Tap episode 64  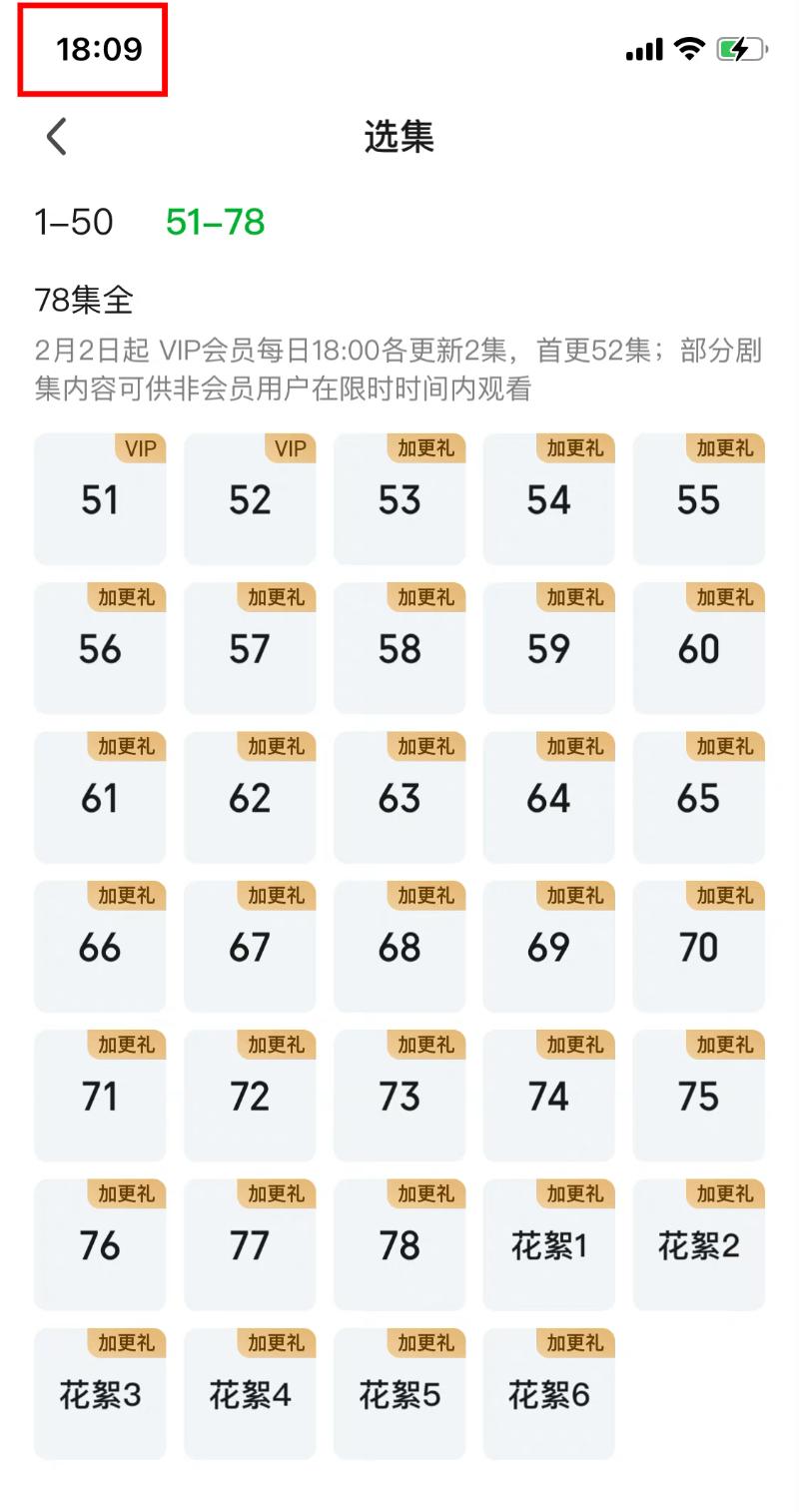(x=548, y=798)
